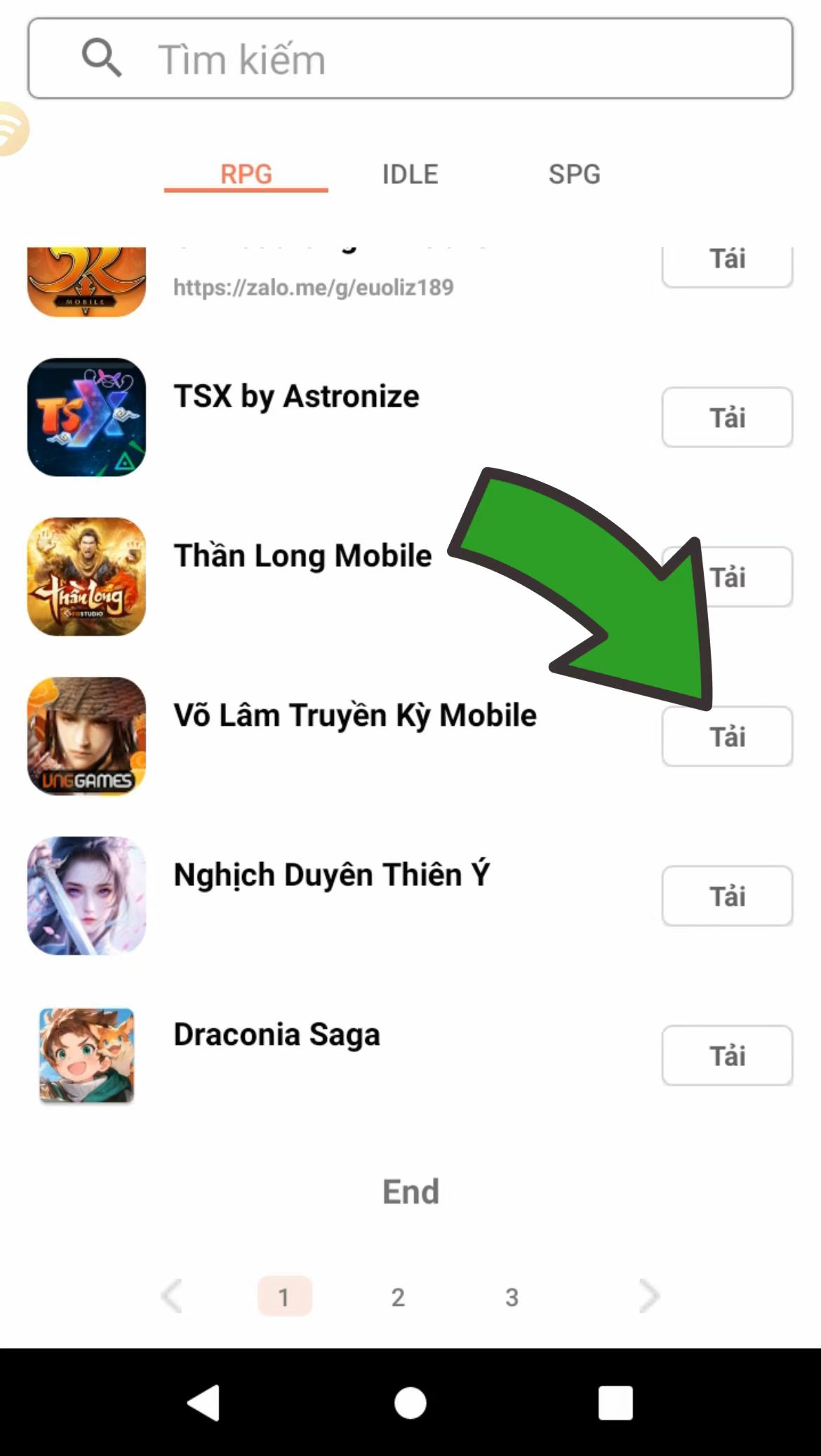Viewport: 821px width, 1456px height.
Task: Select the RPG tab
Action: pyautogui.click(x=246, y=174)
